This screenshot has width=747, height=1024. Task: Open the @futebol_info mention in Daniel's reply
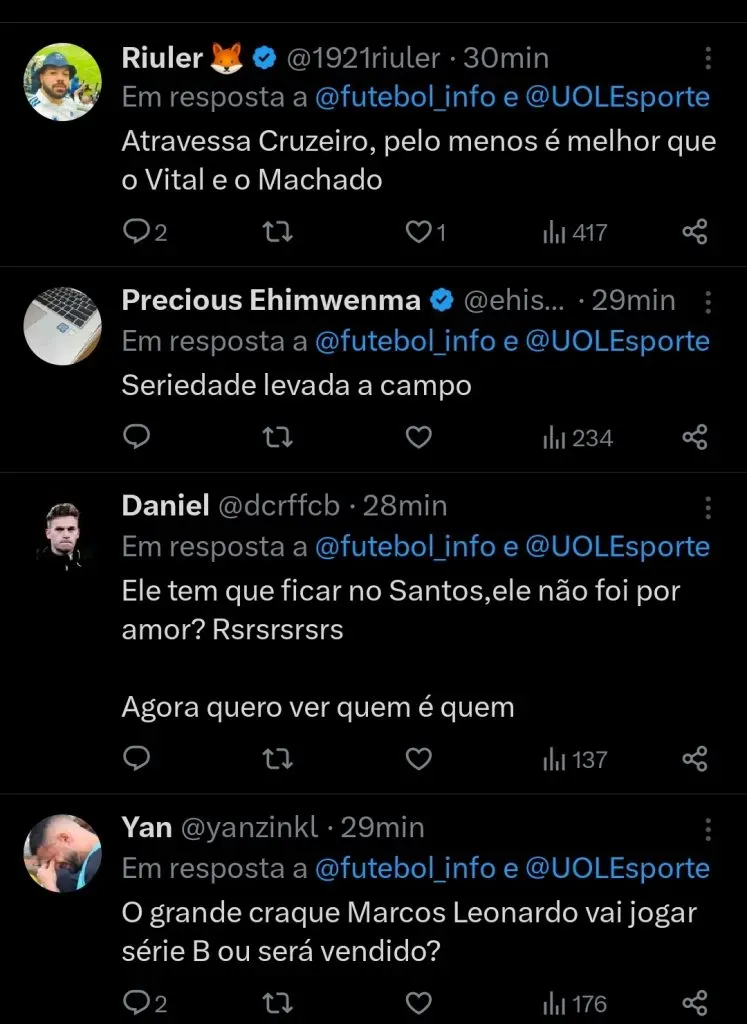(x=405, y=547)
